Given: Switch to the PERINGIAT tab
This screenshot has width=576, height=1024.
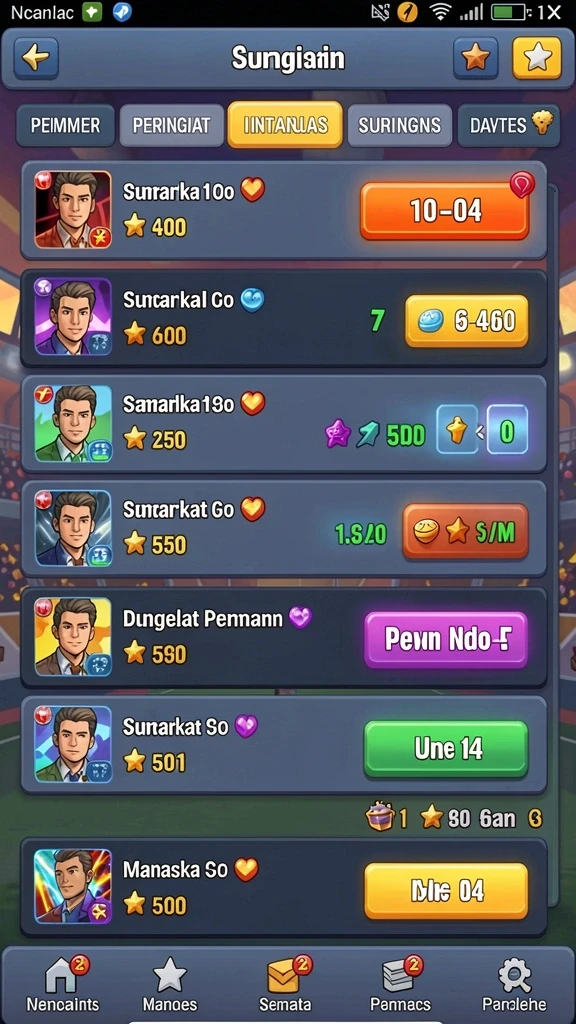Looking at the screenshot, I should pos(171,125).
